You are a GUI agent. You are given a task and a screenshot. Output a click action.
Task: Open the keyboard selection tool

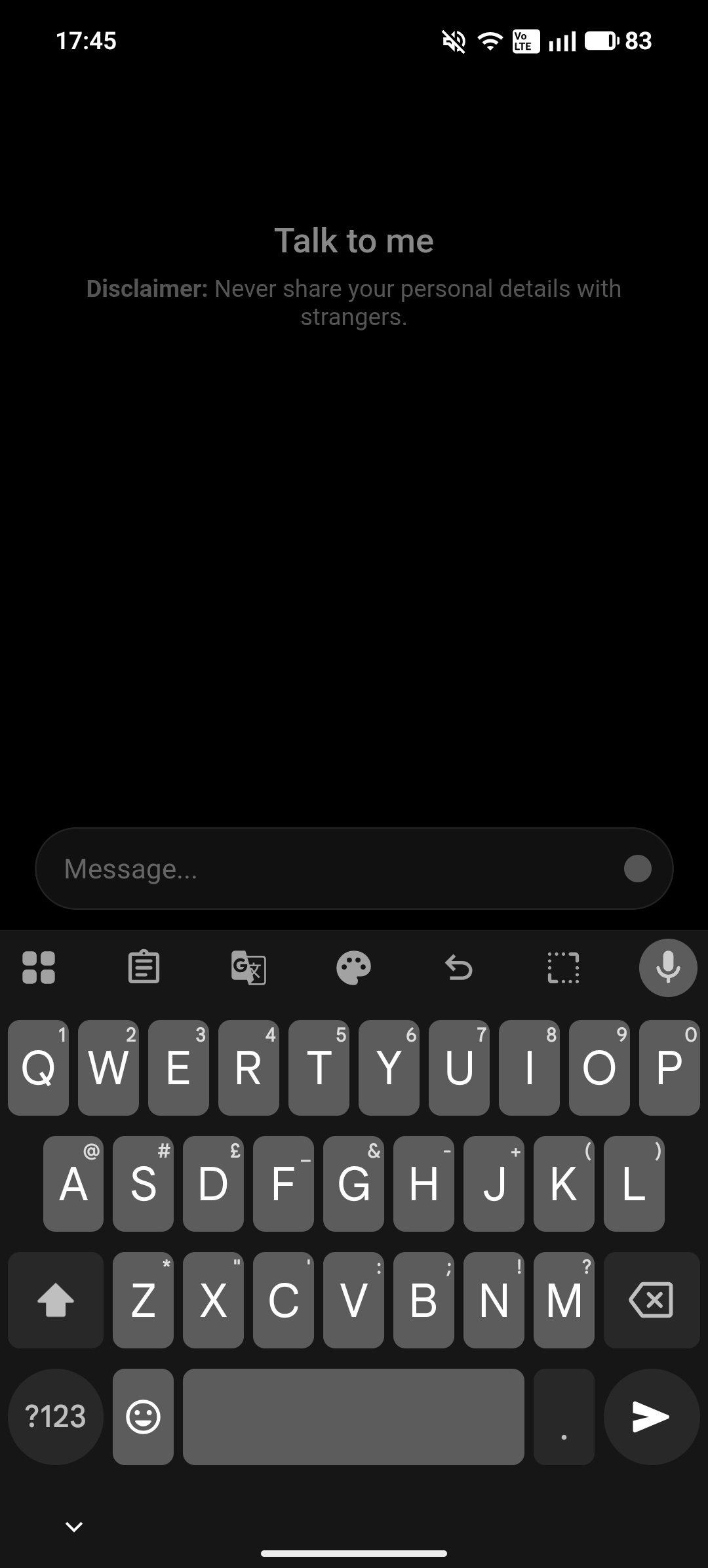[563, 968]
